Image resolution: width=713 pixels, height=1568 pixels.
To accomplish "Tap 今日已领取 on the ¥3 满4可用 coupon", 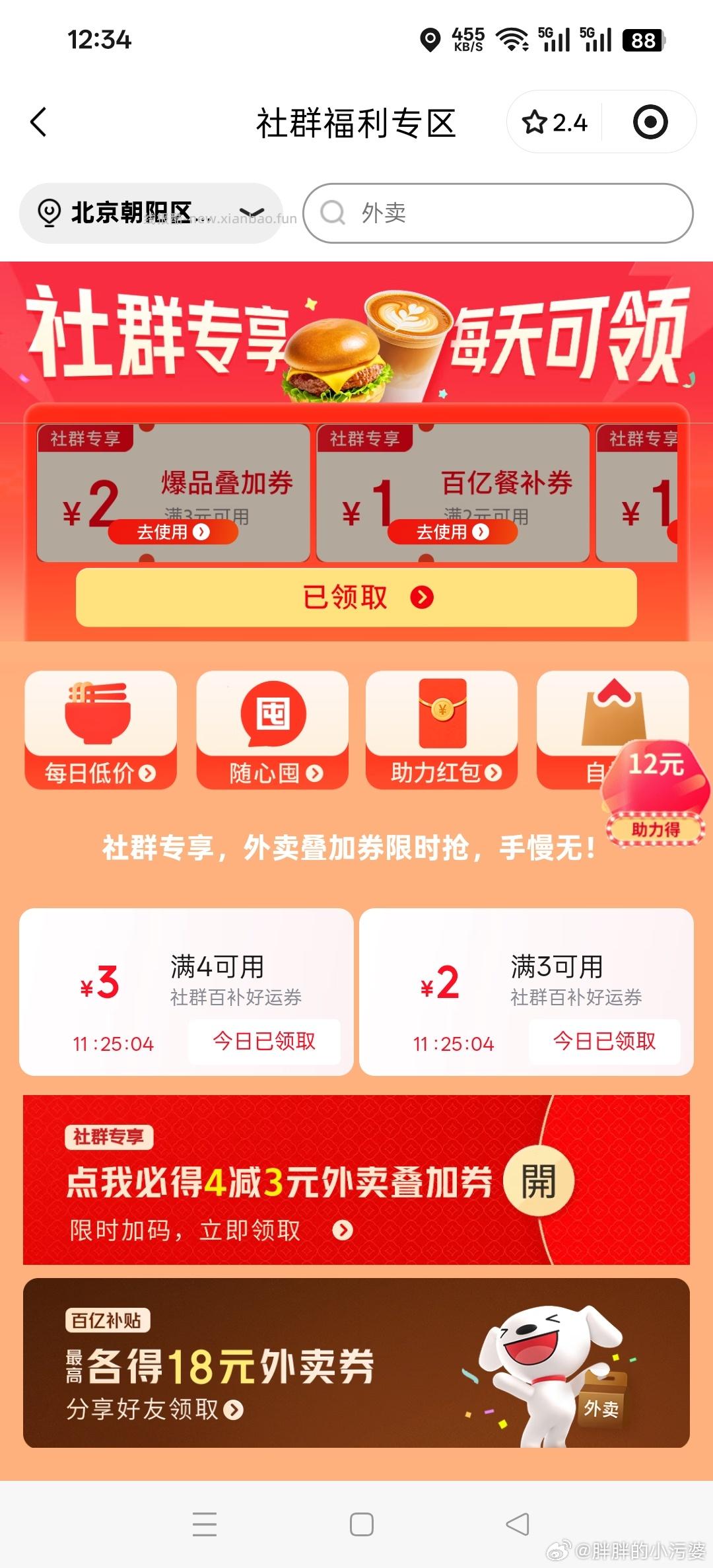I will [x=264, y=1042].
